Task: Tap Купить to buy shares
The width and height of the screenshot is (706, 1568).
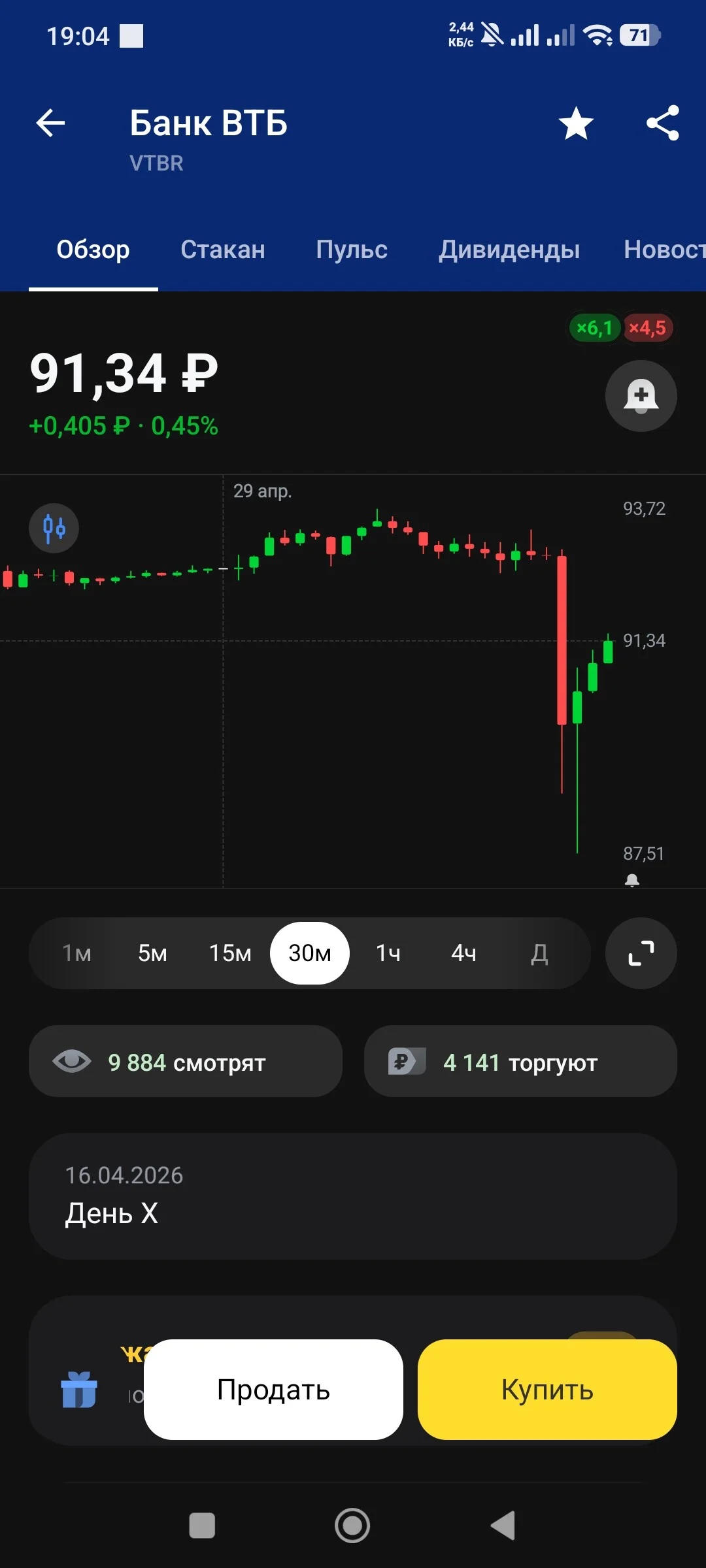Action: pos(547,1390)
